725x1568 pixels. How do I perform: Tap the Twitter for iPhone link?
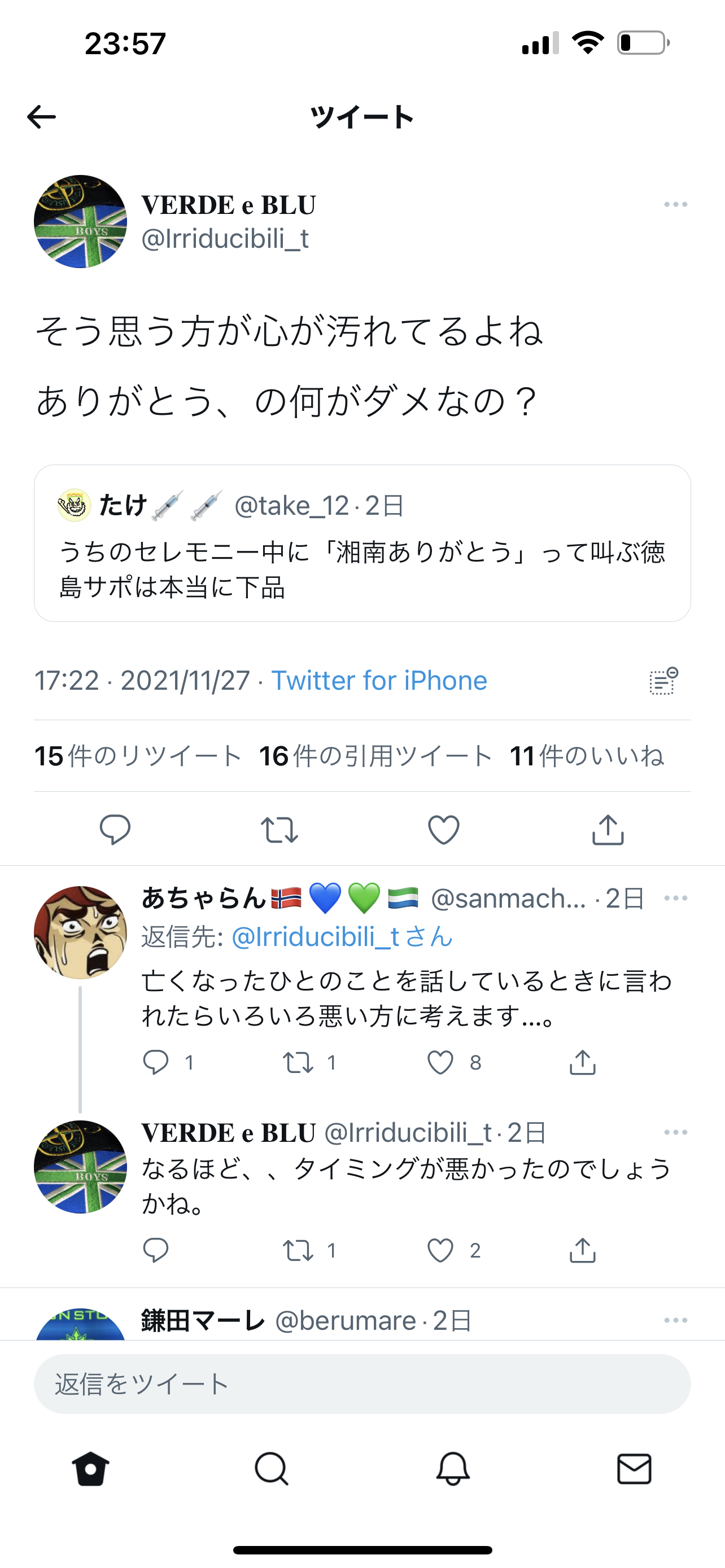(x=379, y=681)
